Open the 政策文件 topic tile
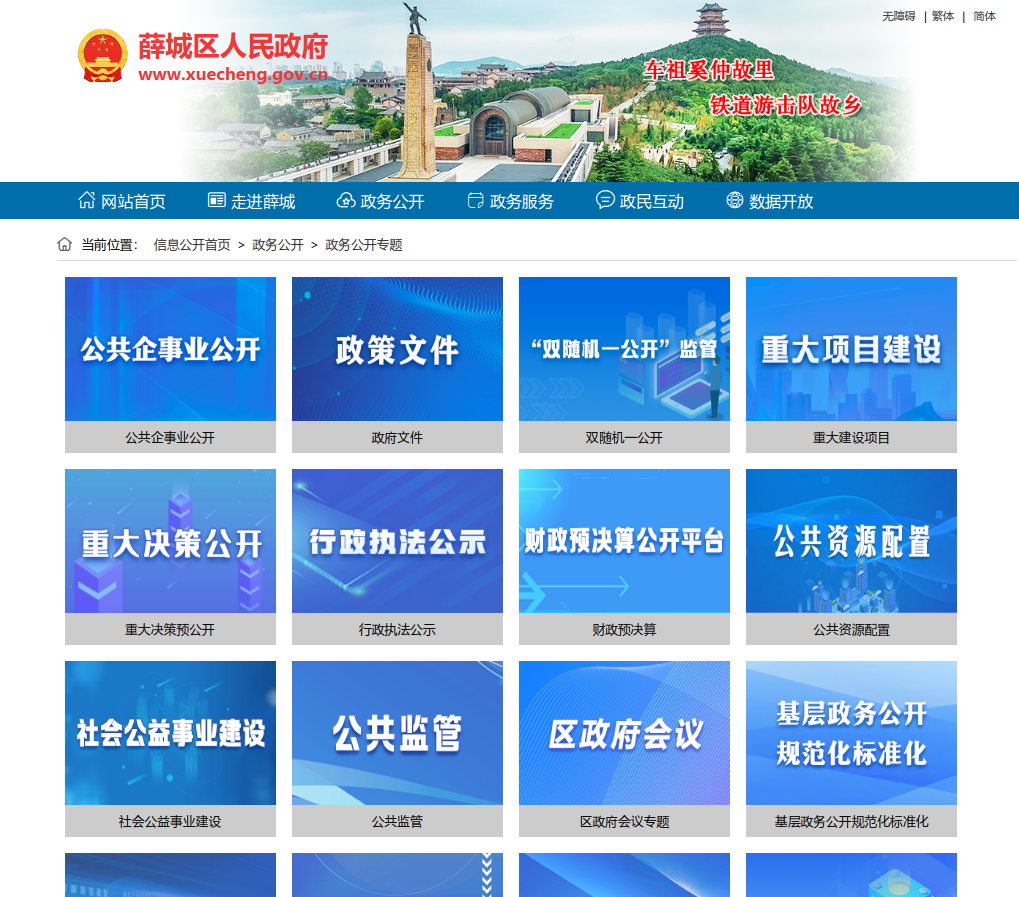1019x897 pixels. click(397, 349)
